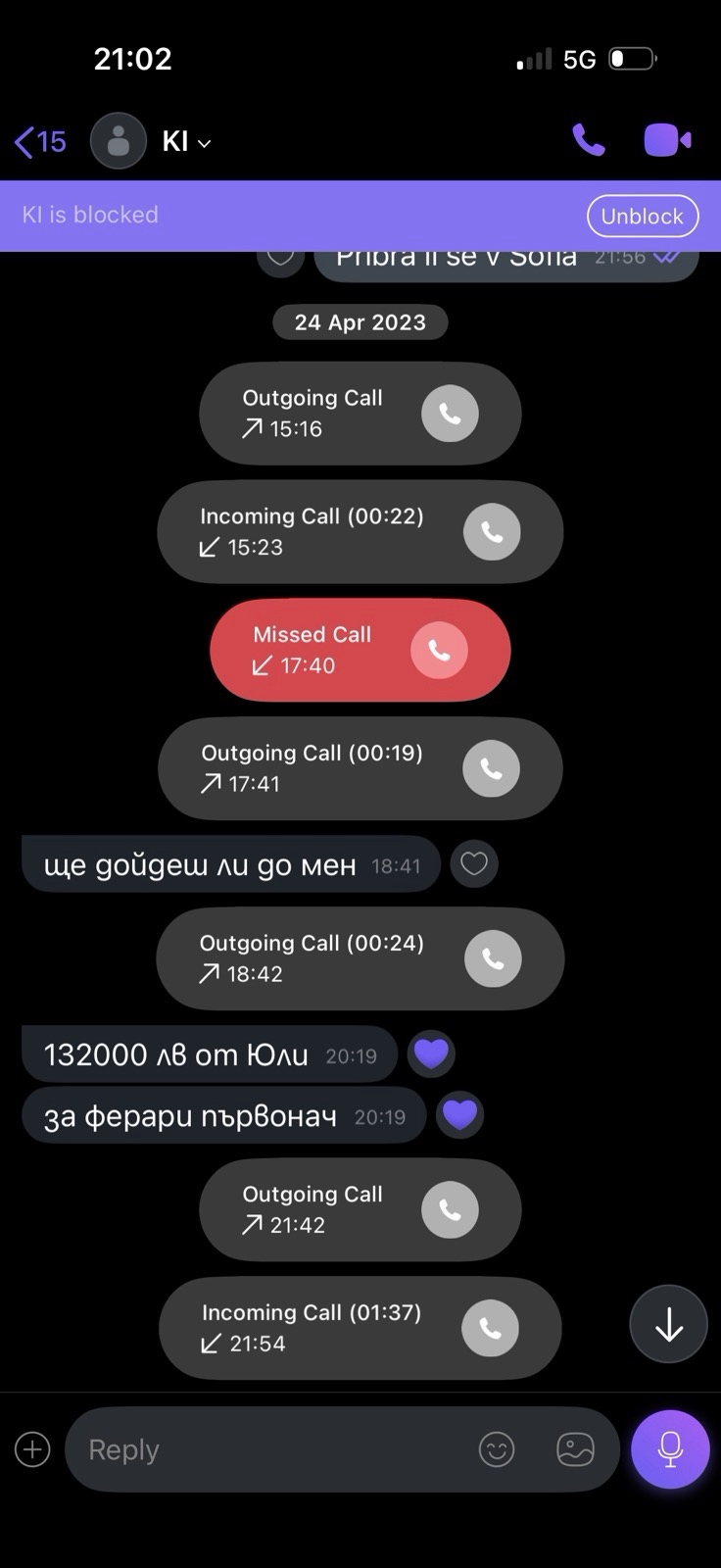The height and width of the screenshot is (1568, 721).
Task: Record a voice message with the microphone
Action: click(670, 1449)
